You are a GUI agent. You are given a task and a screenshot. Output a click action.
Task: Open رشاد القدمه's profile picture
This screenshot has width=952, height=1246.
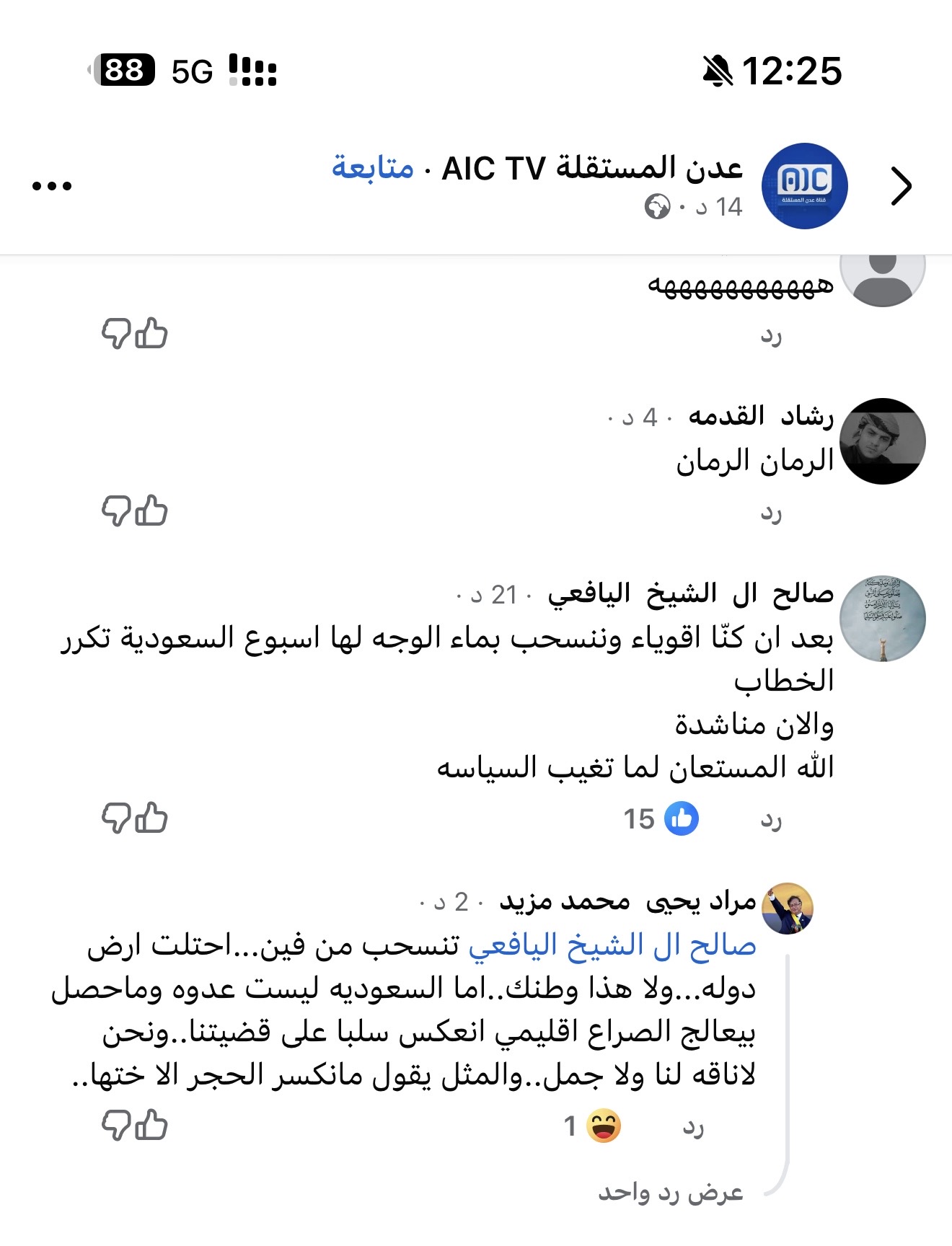pos(882,441)
